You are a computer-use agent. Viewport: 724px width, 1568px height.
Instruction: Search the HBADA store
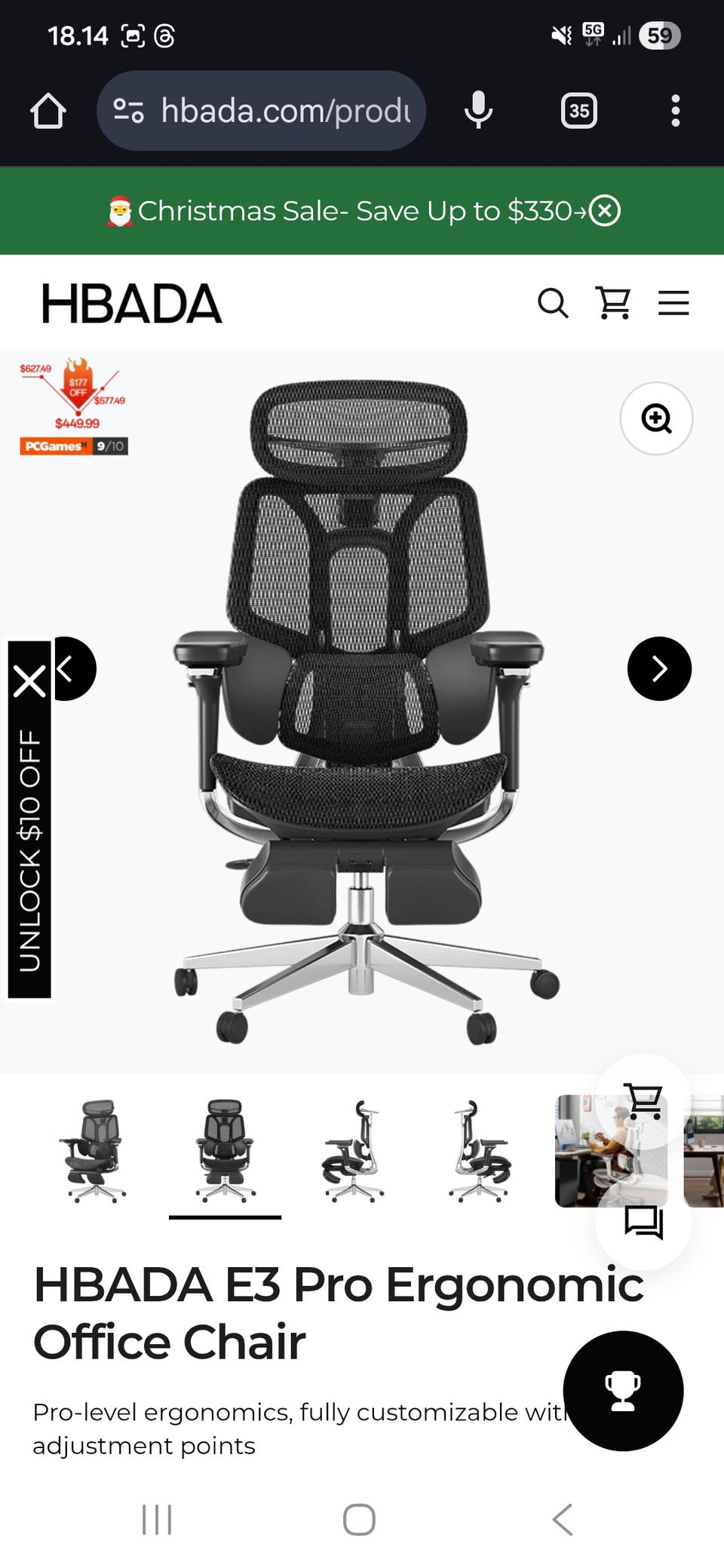pos(553,303)
